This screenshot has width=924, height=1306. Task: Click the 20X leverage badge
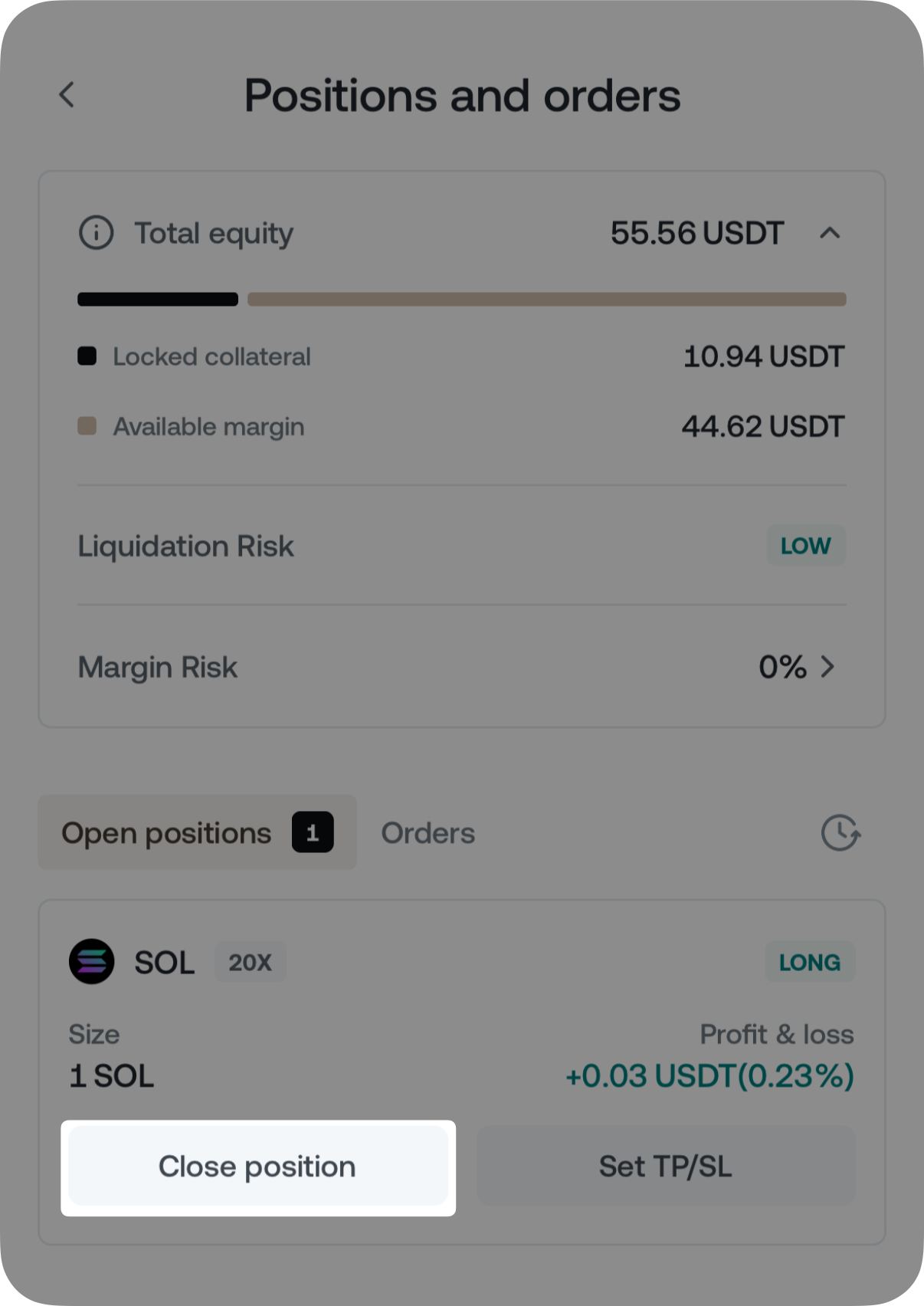pos(251,963)
